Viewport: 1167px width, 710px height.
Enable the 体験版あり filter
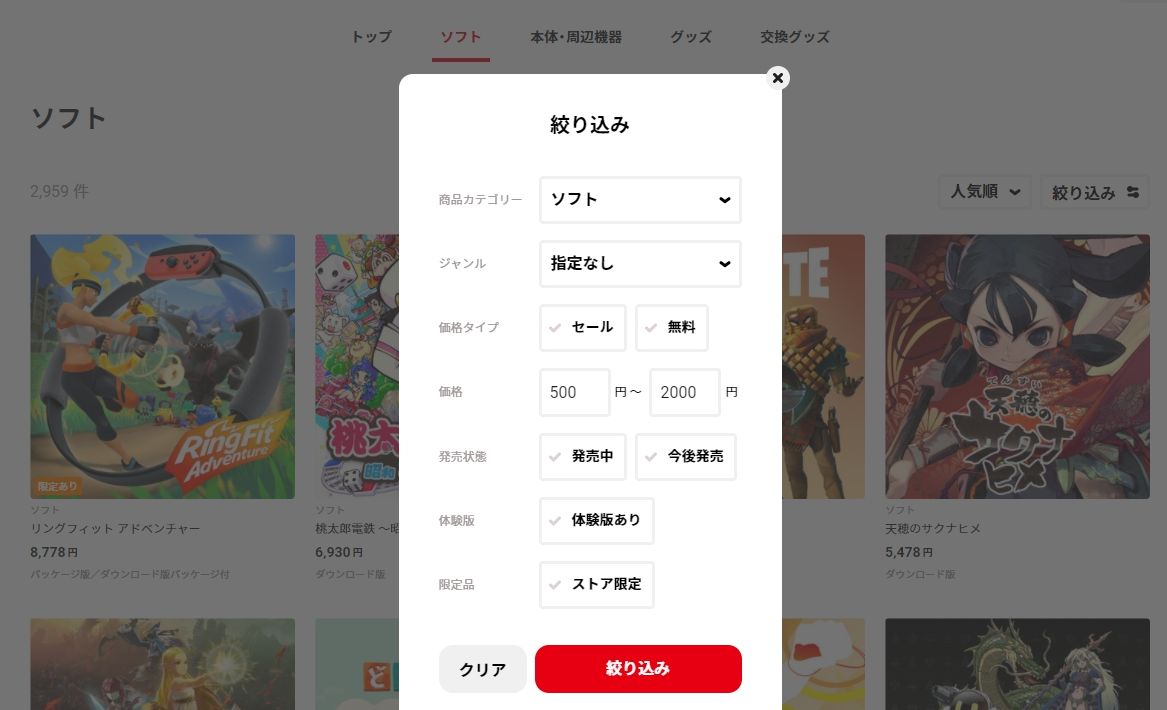pyautogui.click(x=596, y=520)
